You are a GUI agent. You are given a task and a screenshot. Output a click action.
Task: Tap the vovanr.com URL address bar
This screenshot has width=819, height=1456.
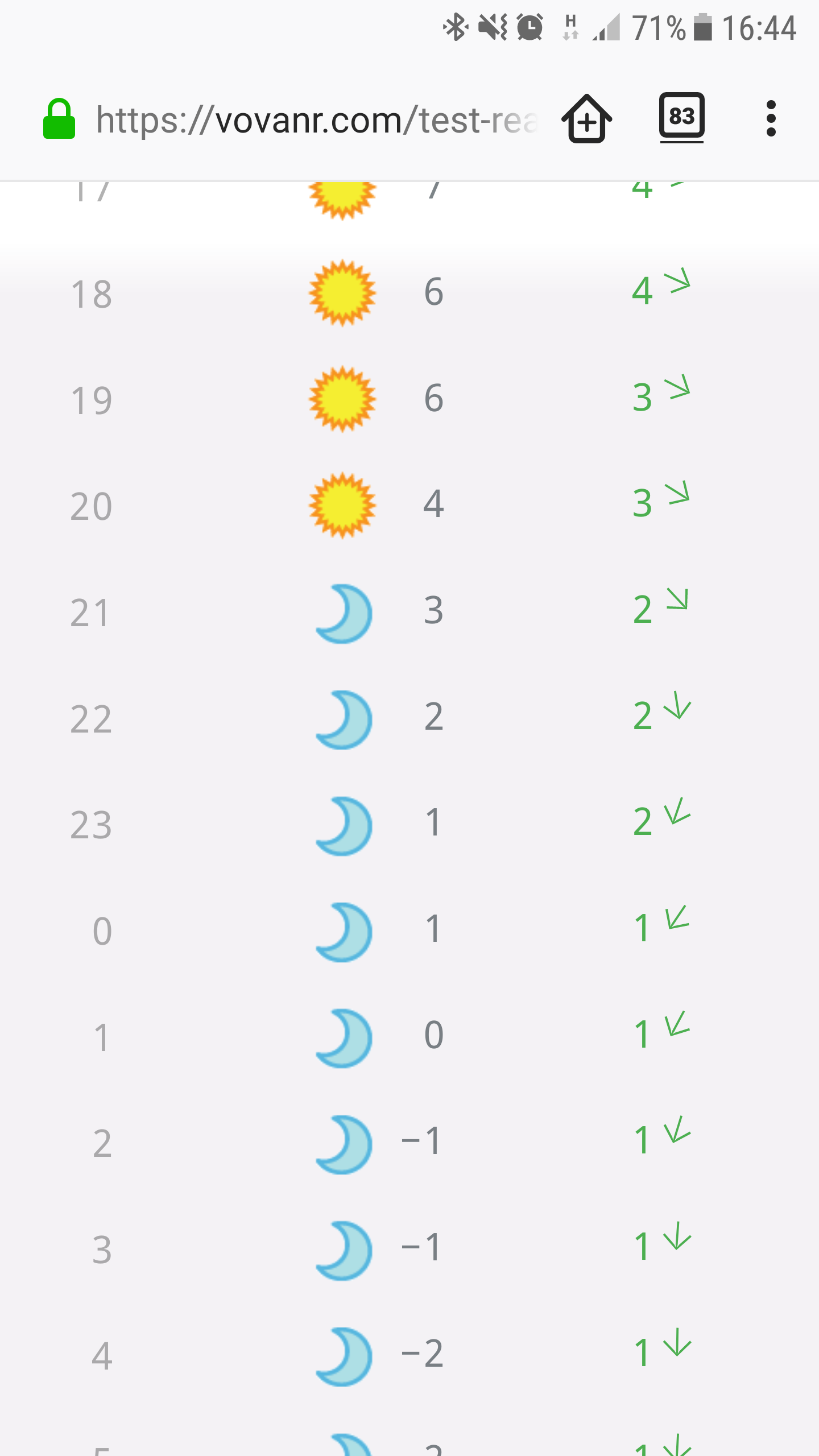coord(316,120)
